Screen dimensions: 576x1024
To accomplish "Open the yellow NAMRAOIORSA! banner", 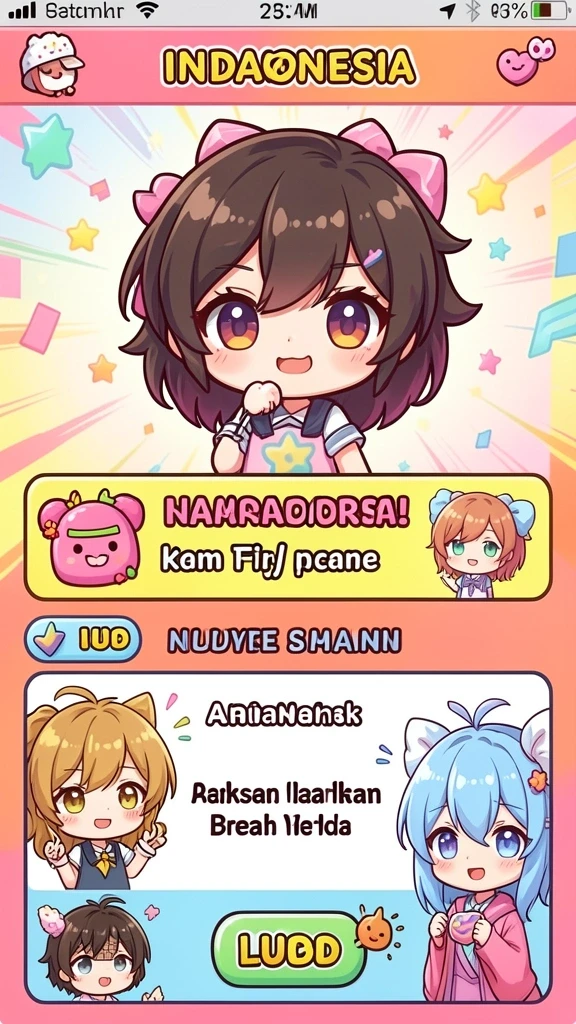I will tap(288, 537).
